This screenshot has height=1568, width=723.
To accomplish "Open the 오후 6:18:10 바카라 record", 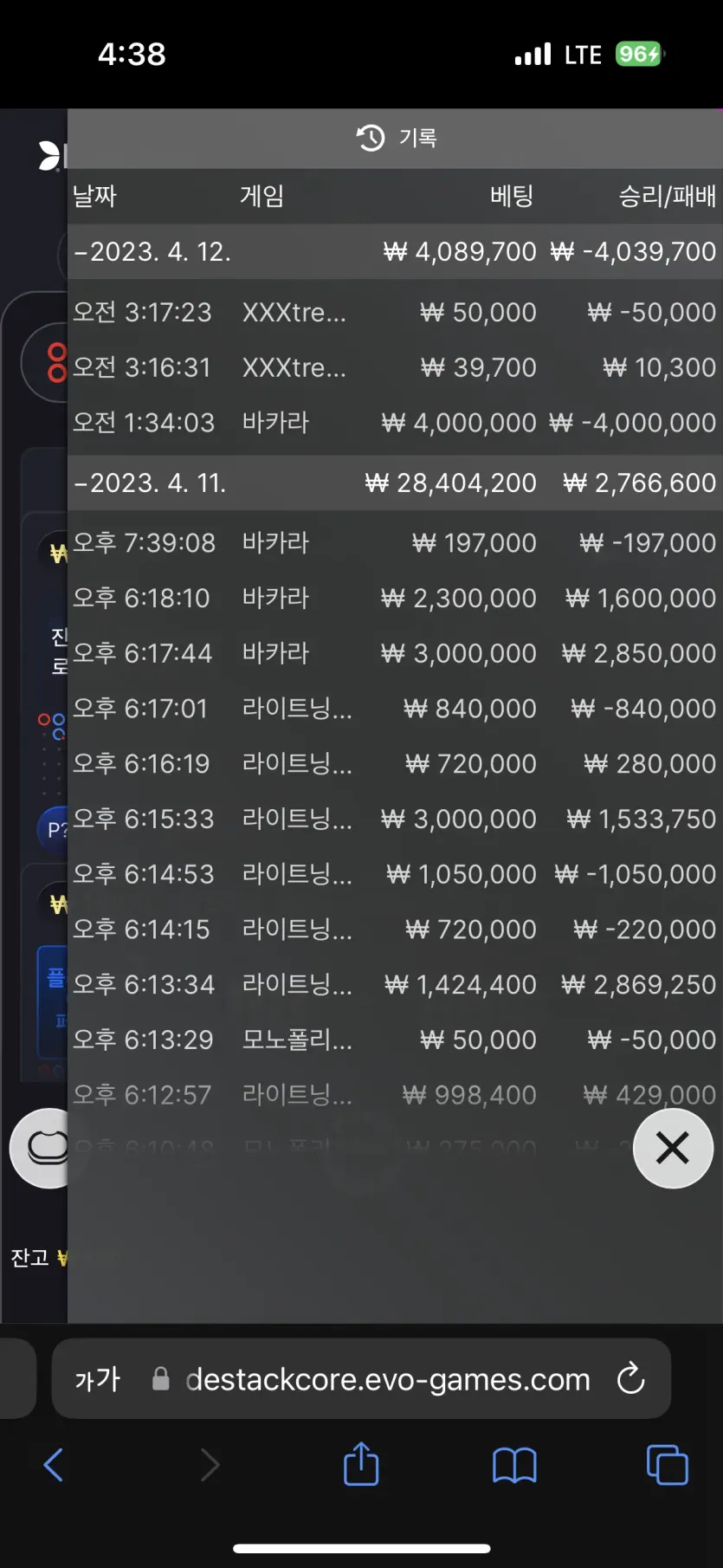I will pos(395,598).
